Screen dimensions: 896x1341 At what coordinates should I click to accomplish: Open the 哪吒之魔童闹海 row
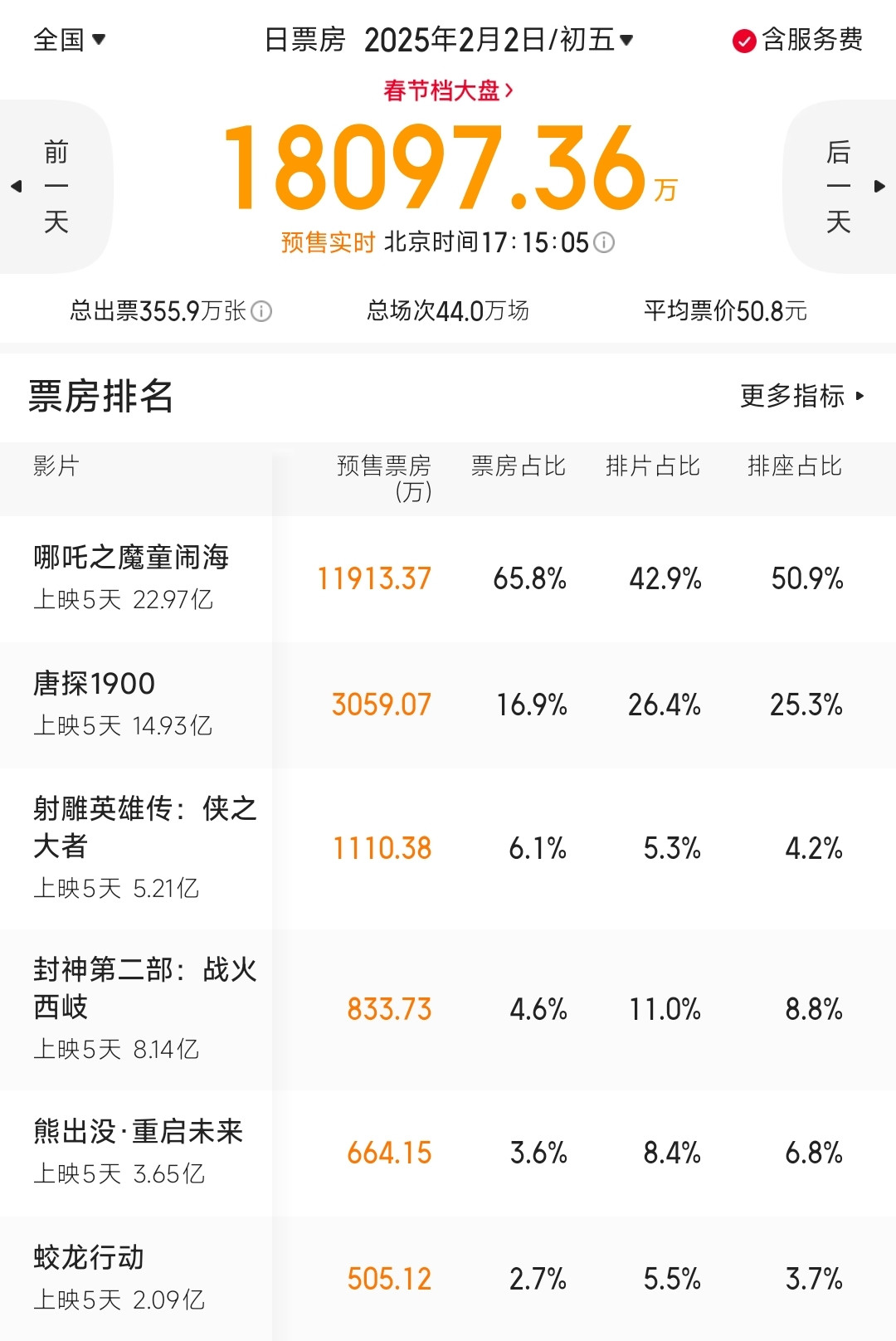click(x=448, y=578)
